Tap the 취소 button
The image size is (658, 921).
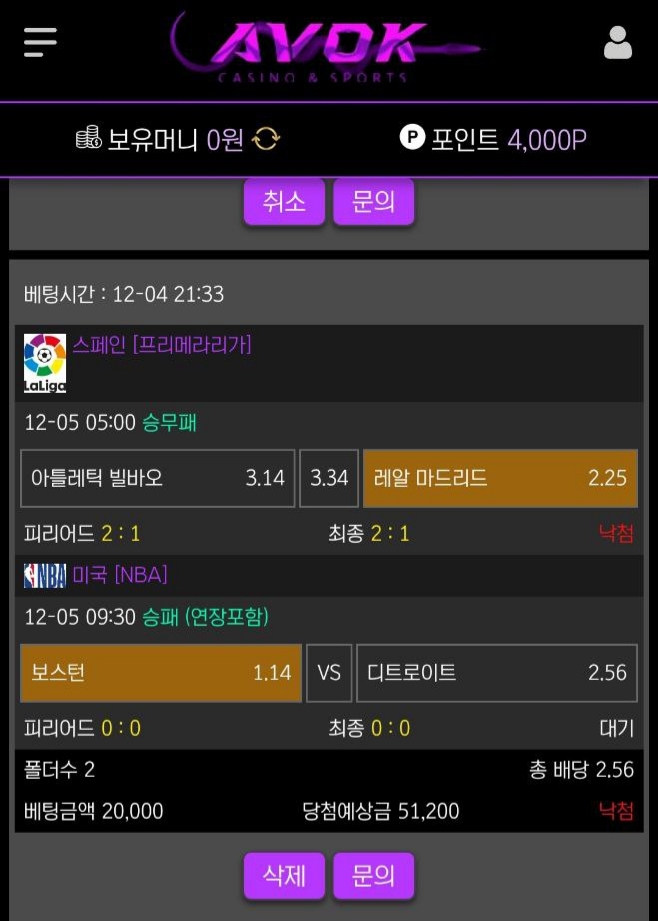[x=284, y=202]
